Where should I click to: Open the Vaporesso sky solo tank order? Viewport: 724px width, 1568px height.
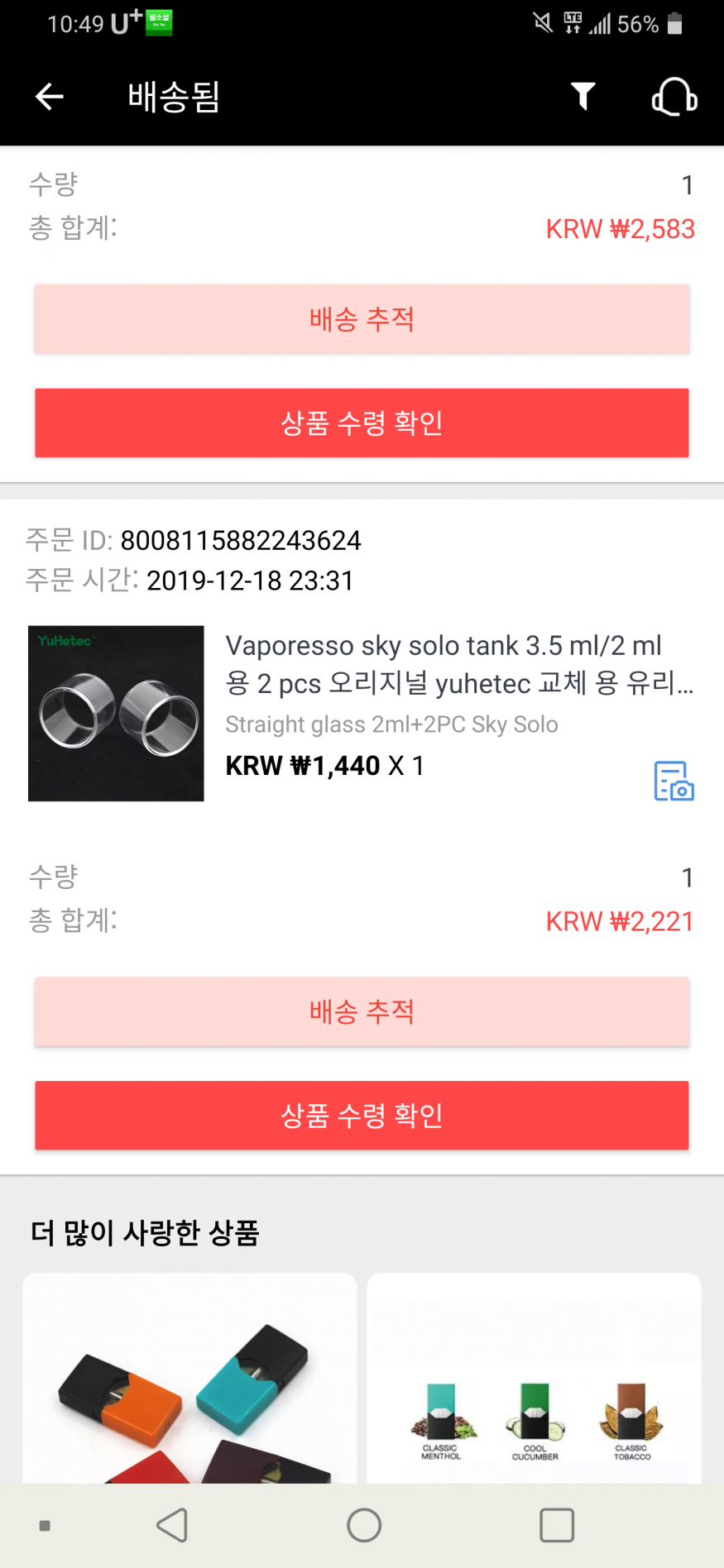[459, 664]
